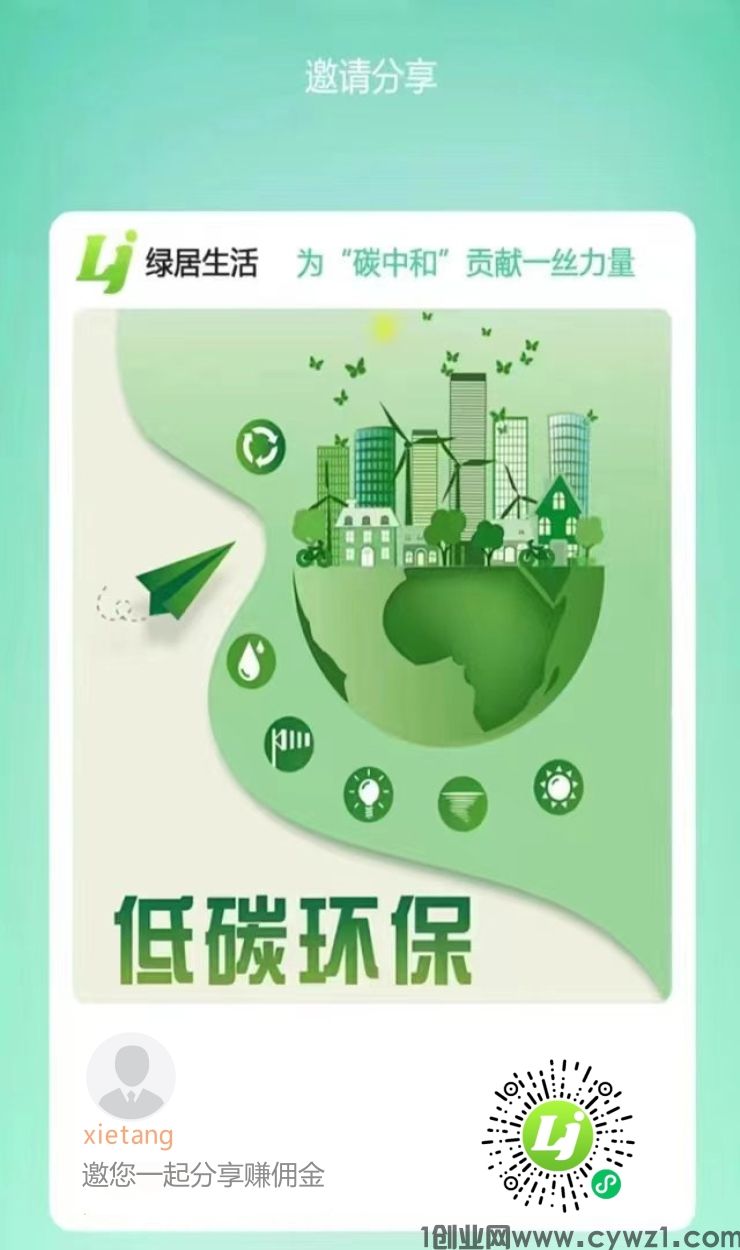
Task: Click the sun icon near the globe
Action: (x=559, y=786)
